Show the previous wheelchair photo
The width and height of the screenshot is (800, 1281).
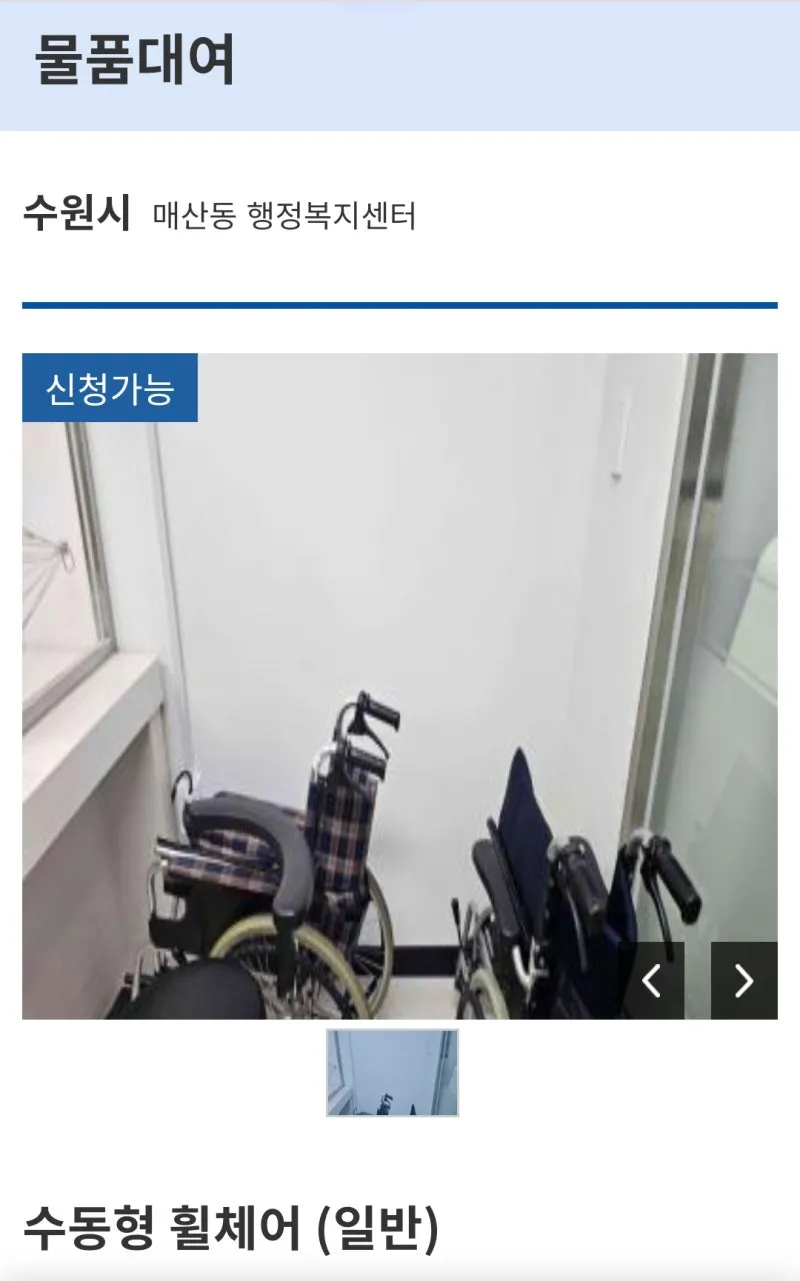click(651, 980)
